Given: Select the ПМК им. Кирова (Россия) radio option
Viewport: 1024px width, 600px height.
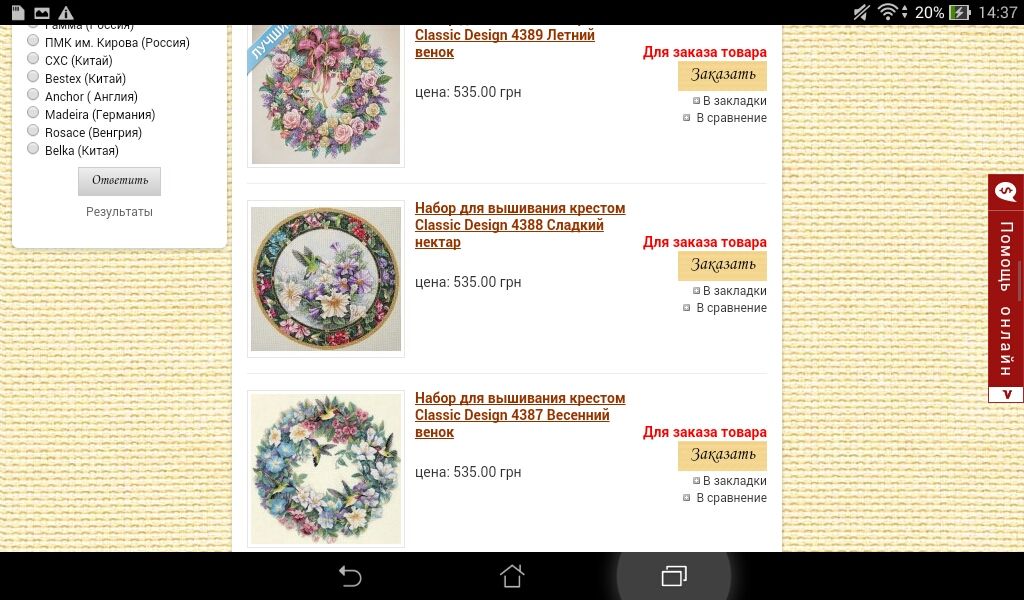Looking at the screenshot, I should (33, 42).
